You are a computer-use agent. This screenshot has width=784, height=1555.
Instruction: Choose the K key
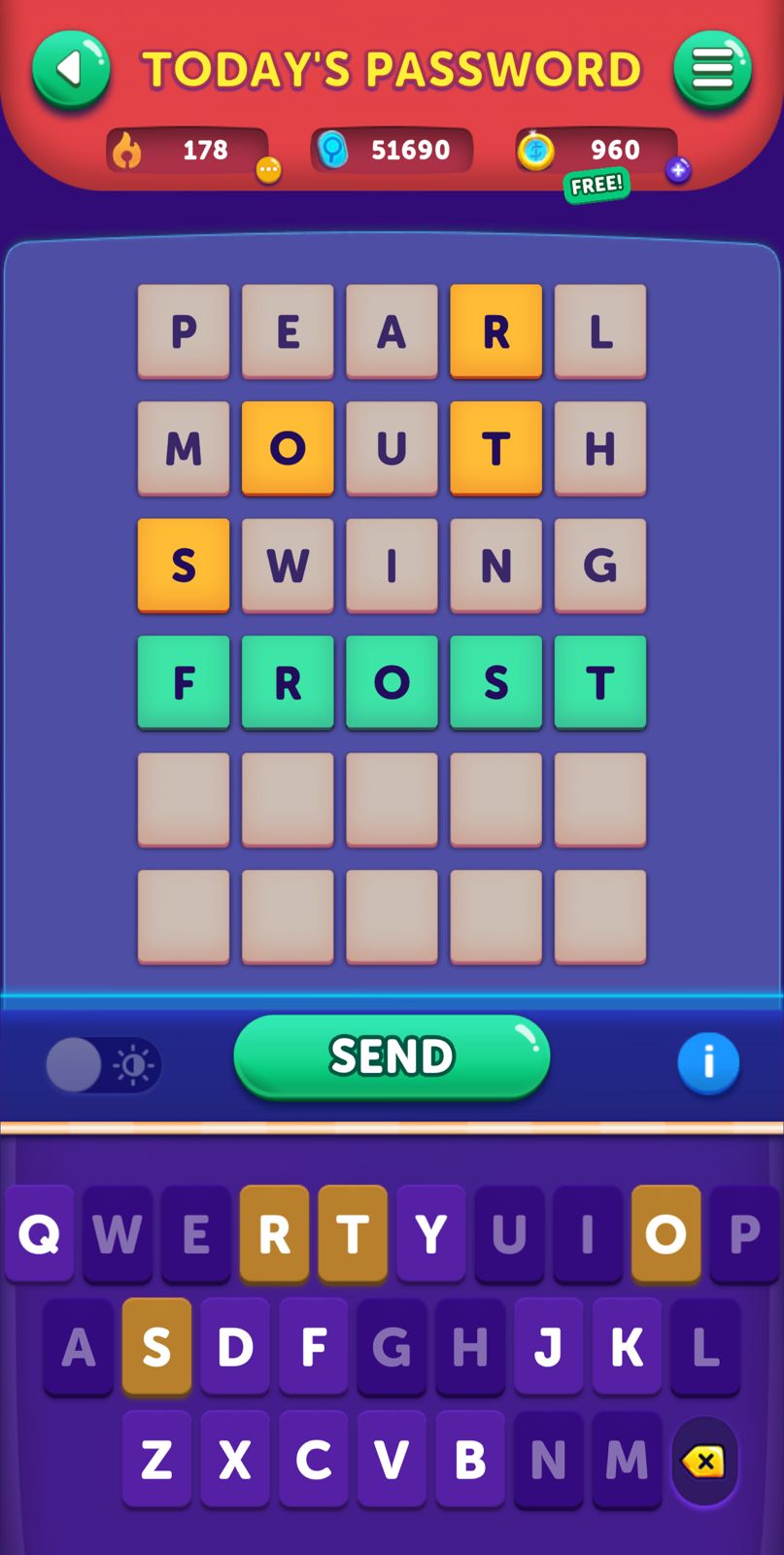pos(627,1347)
